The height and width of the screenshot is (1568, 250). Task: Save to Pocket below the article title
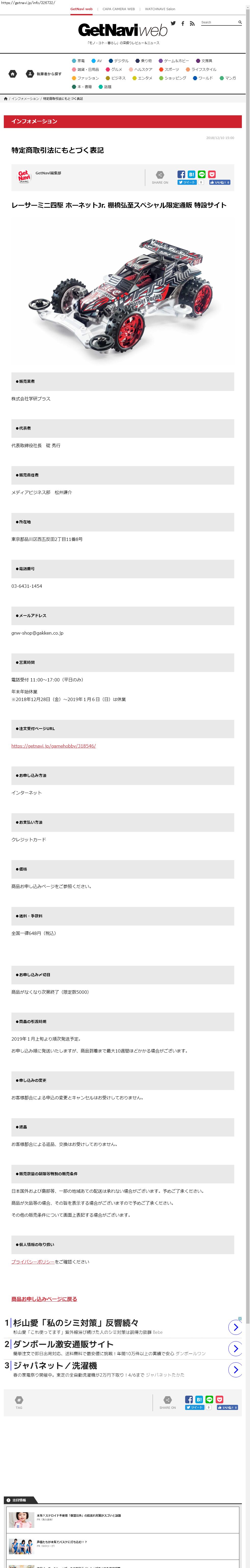pyautogui.click(x=212, y=174)
